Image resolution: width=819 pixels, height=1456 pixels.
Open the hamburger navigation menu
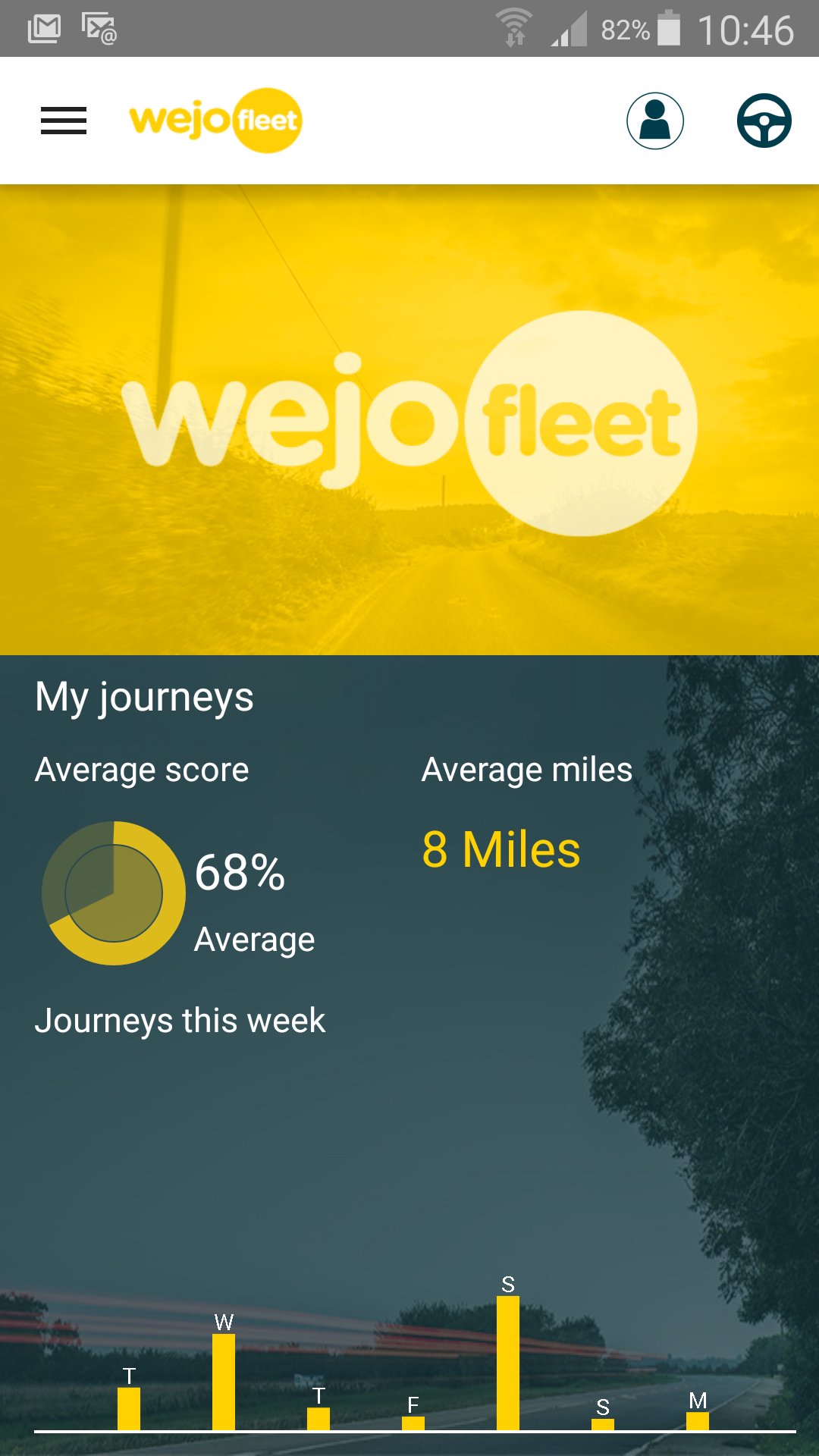point(64,121)
